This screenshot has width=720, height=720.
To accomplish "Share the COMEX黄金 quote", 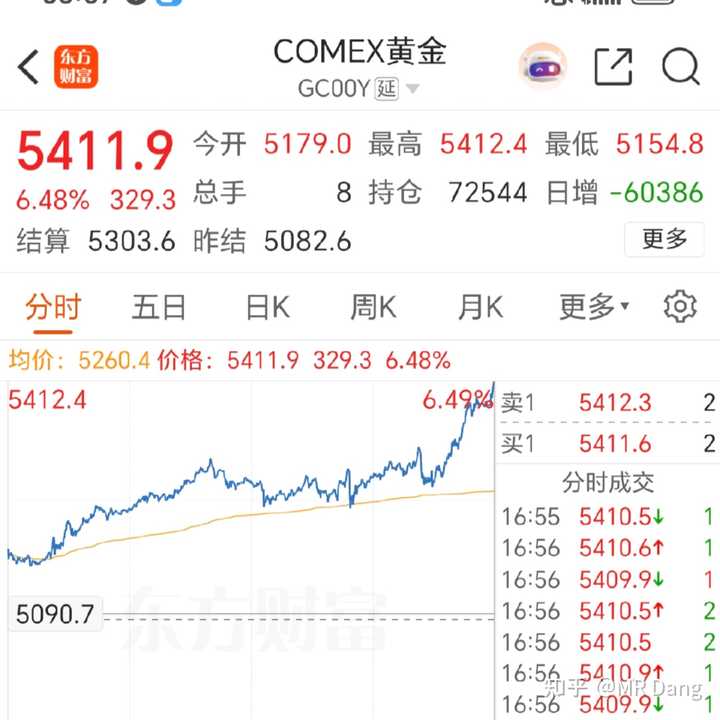I will tap(613, 67).
